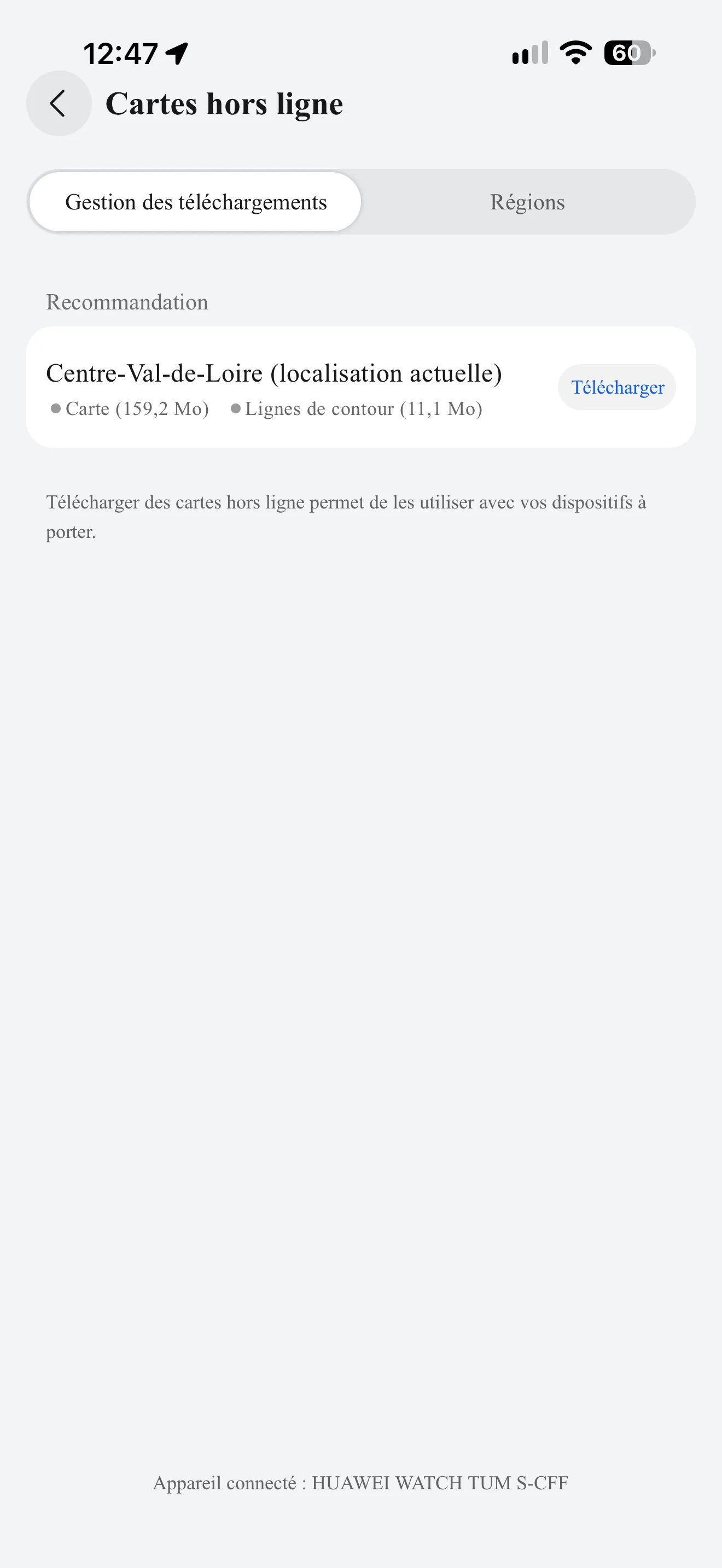Switch to the Régions tab
The height and width of the screenshot is (1568, 722).
coord(528,202)
